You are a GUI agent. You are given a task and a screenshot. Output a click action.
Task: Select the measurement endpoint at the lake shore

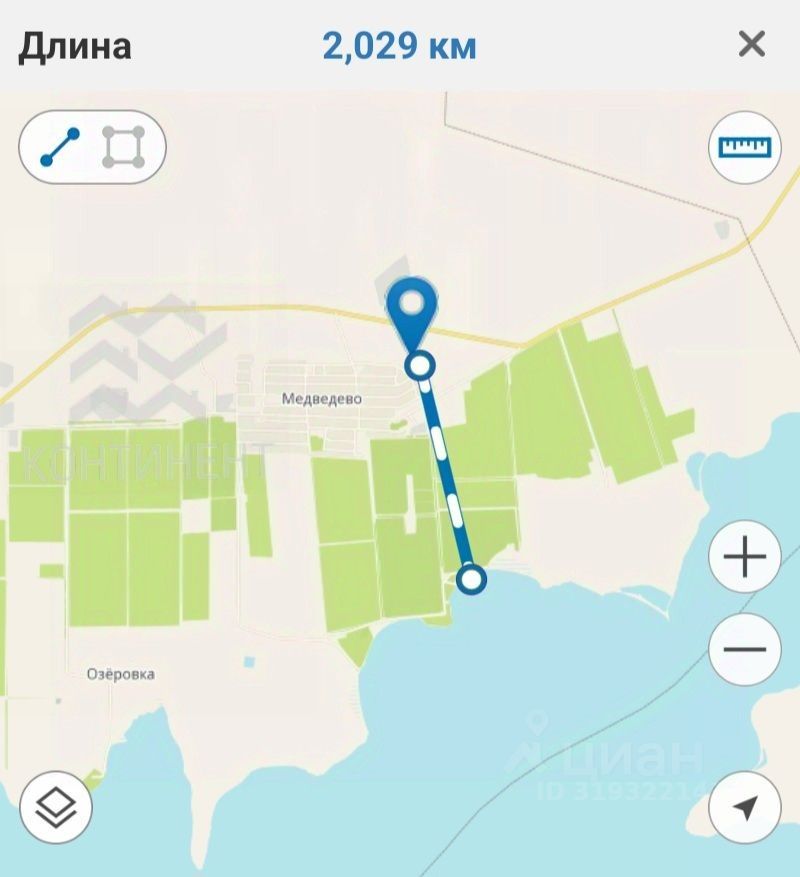(x=471, y=578)
